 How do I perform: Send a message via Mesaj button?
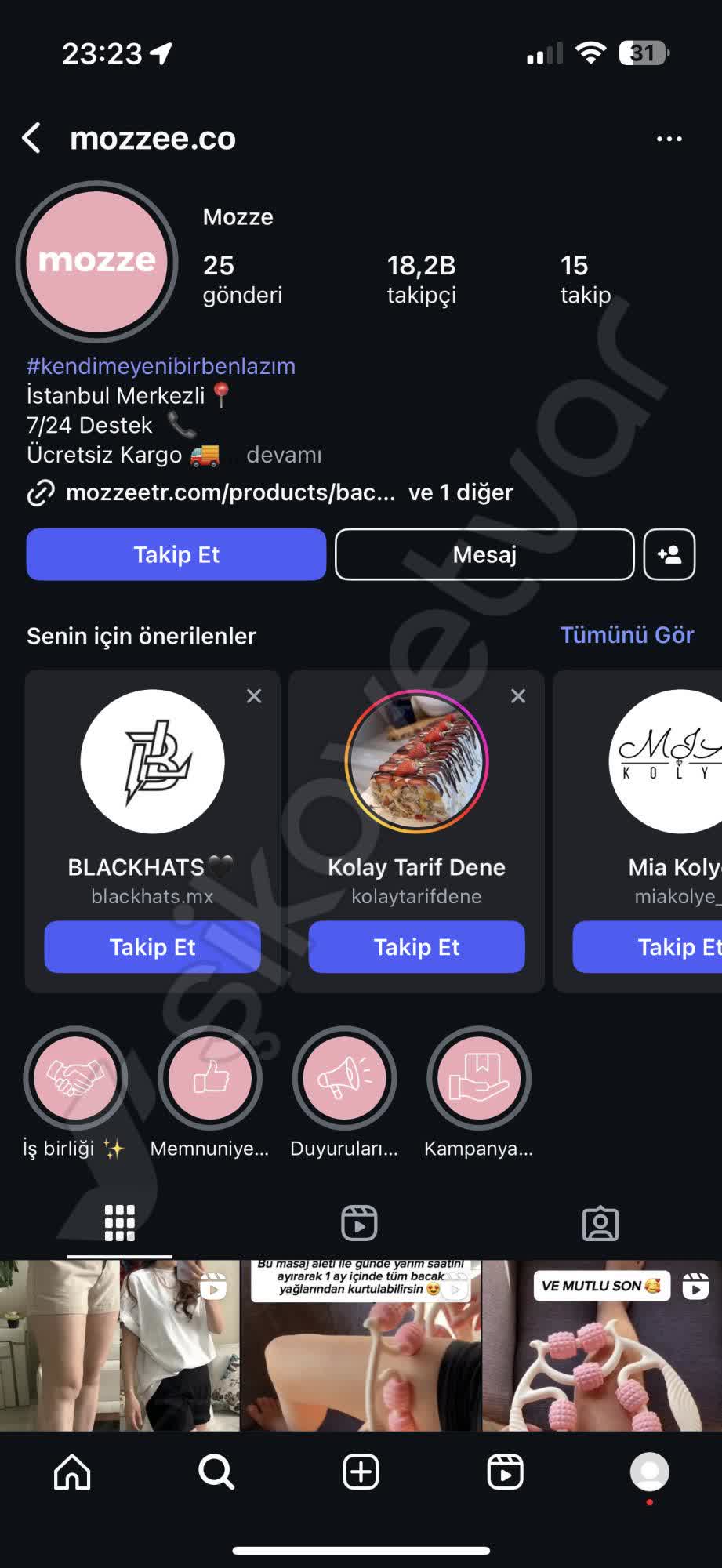click(x=484, y=554)
